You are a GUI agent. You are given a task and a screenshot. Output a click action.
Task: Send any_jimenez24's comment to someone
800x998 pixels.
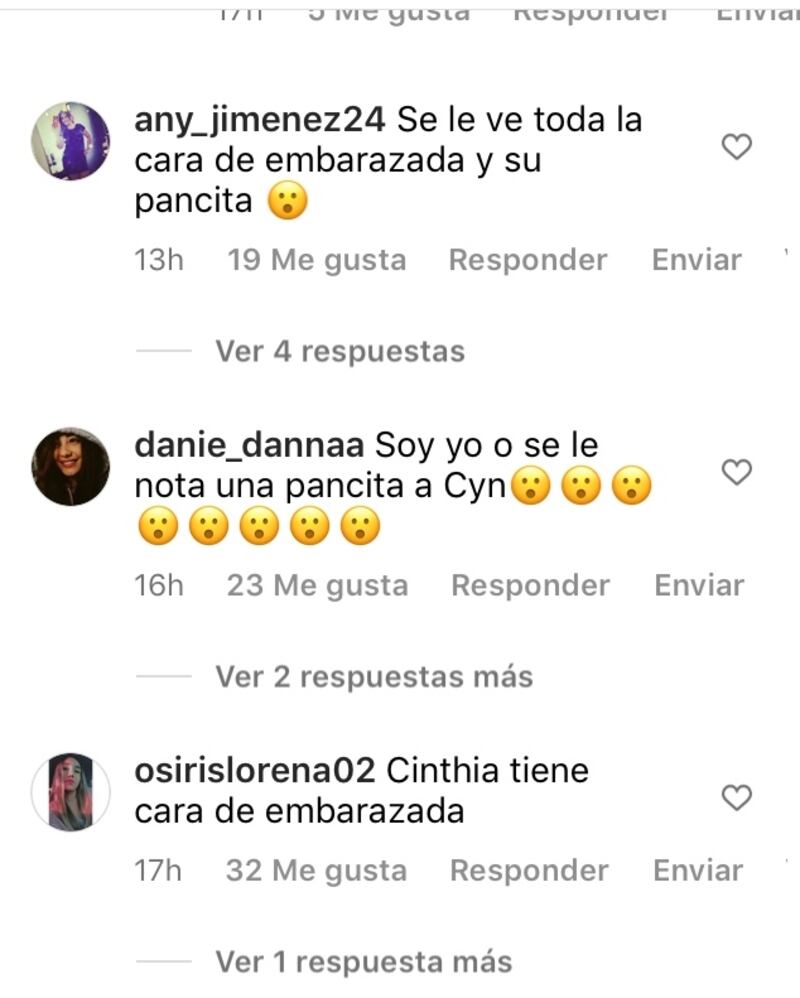tap(696, 260)
